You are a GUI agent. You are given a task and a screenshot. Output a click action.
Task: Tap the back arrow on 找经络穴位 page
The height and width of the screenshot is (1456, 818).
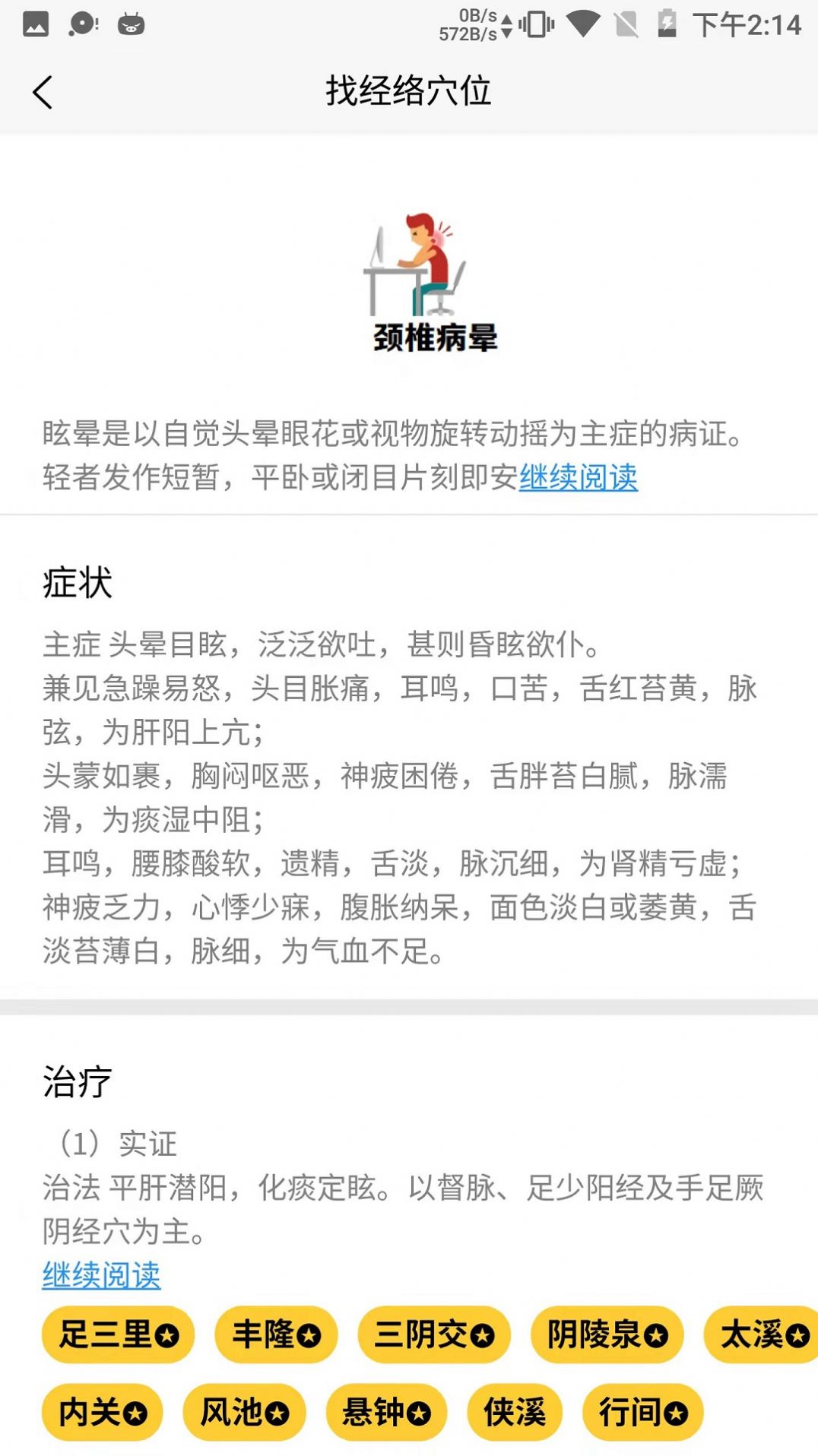point(43,92)
